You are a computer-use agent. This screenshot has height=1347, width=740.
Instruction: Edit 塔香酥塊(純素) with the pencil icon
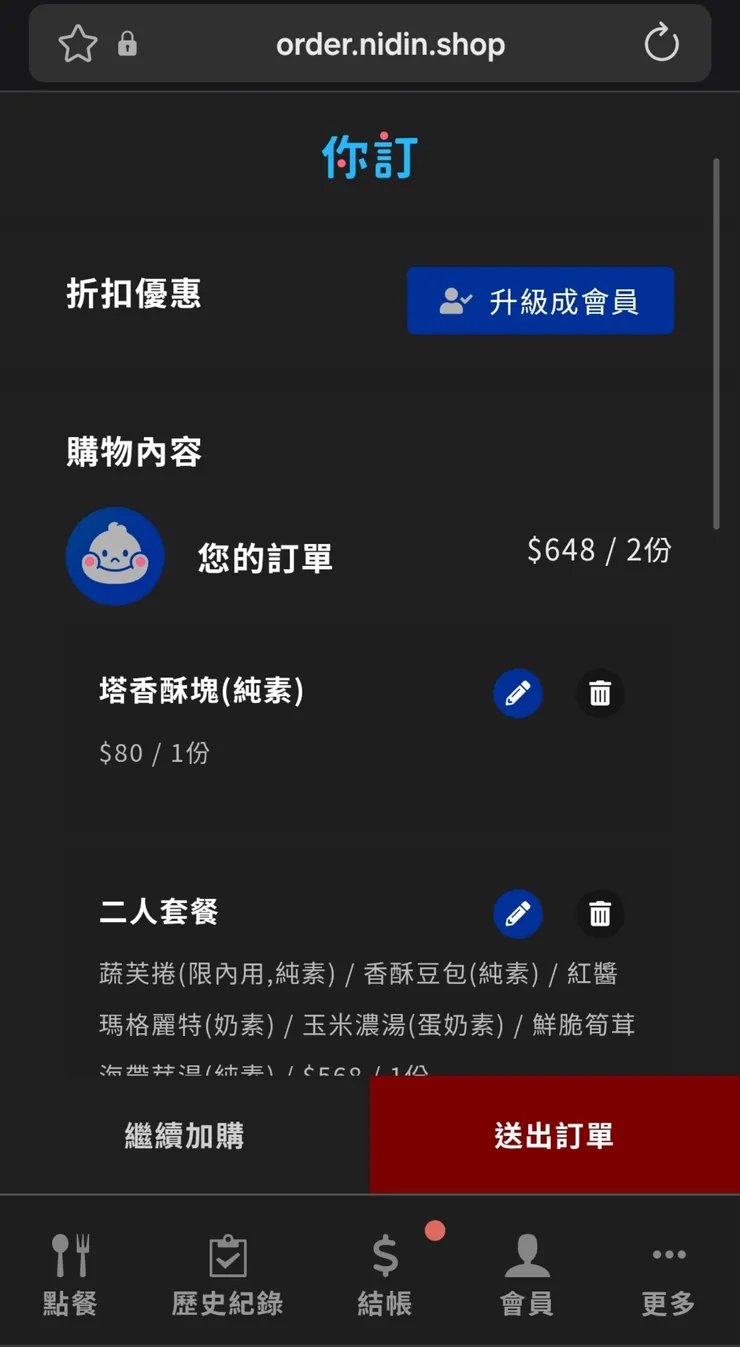coord(518,693)
